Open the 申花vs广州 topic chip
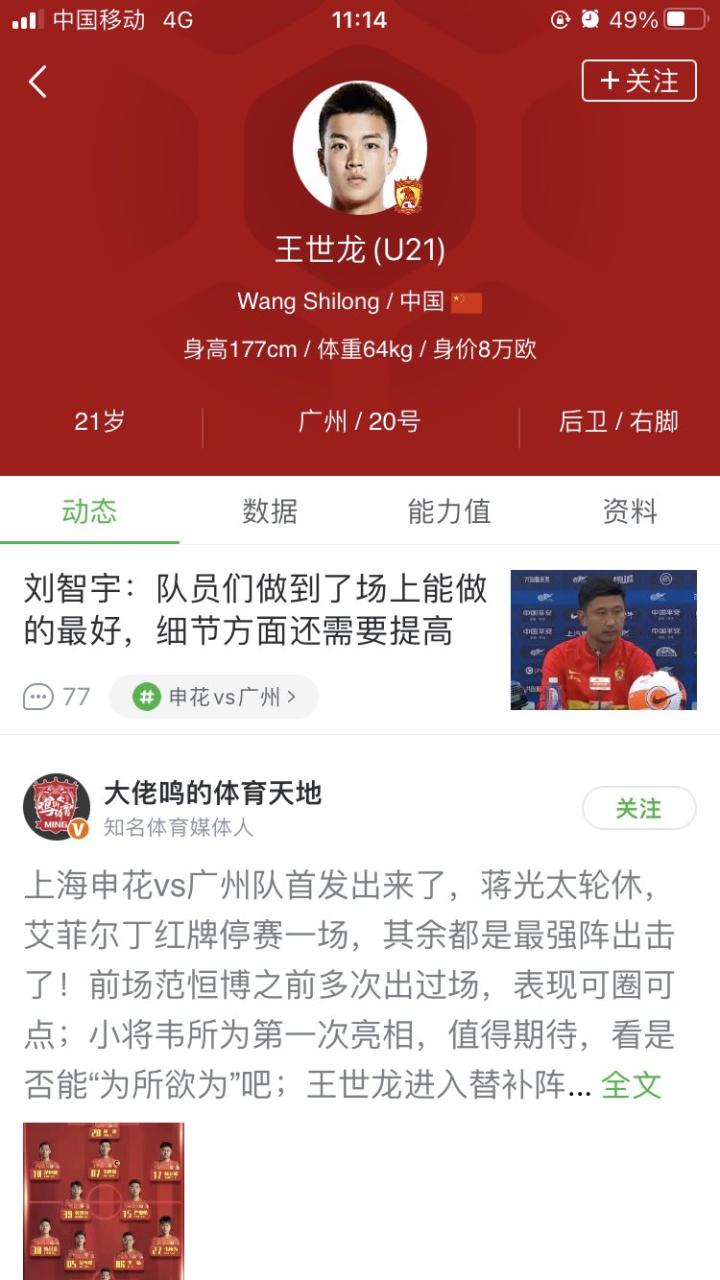The height and width of the screenshot is (1280, 720). (214, 697)
